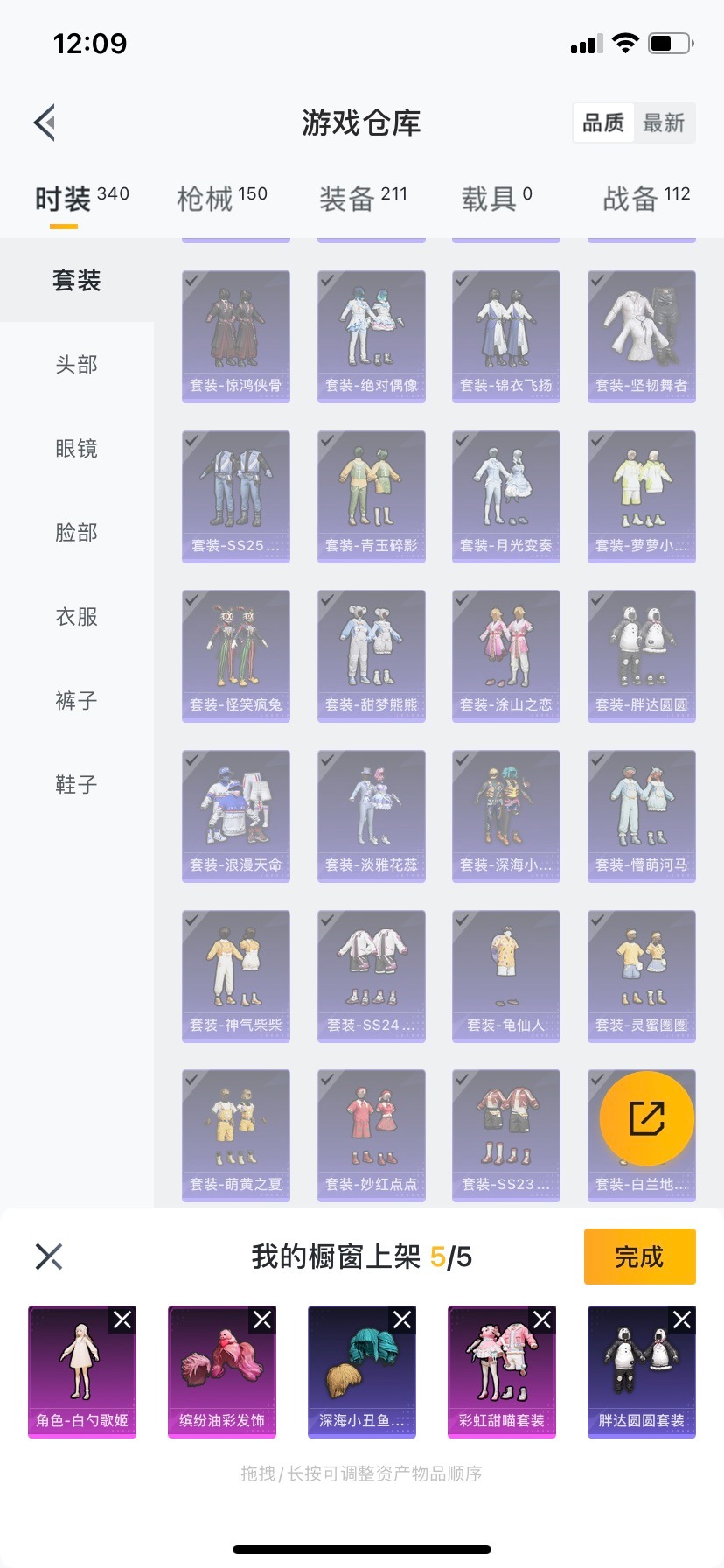Viewport: 724px width, 1568px height.
Task: Show the 眼镜 subcategory
Action: [76, 449]
